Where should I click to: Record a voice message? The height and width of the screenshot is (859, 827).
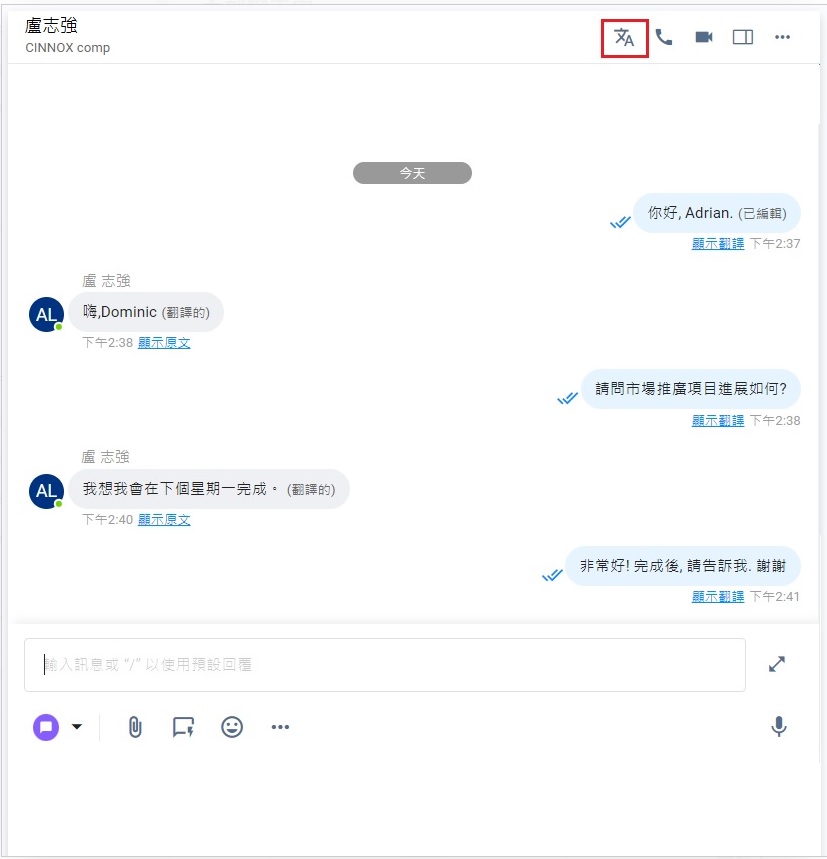click(x=779, y=727)
